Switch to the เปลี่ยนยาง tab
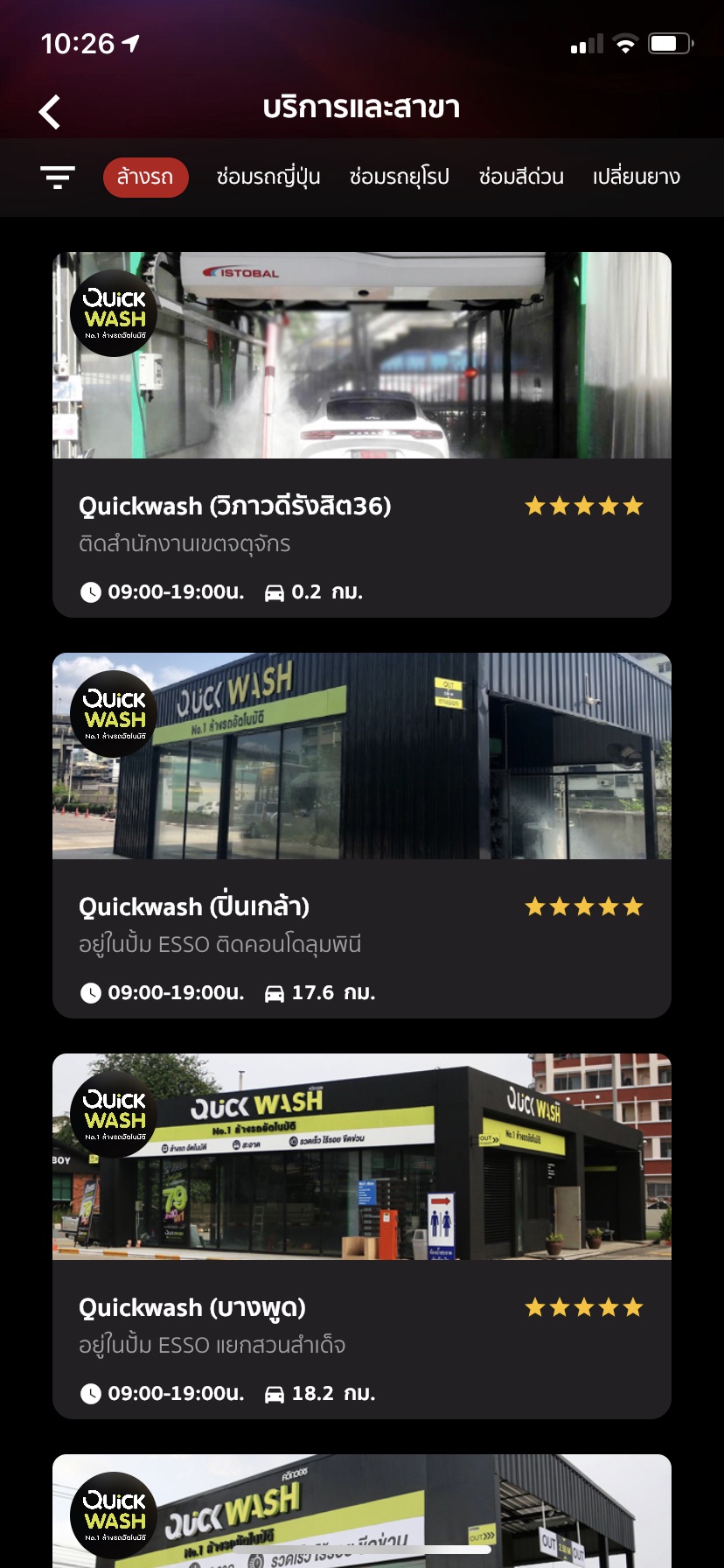724x1568 pixels. [636, 178]
